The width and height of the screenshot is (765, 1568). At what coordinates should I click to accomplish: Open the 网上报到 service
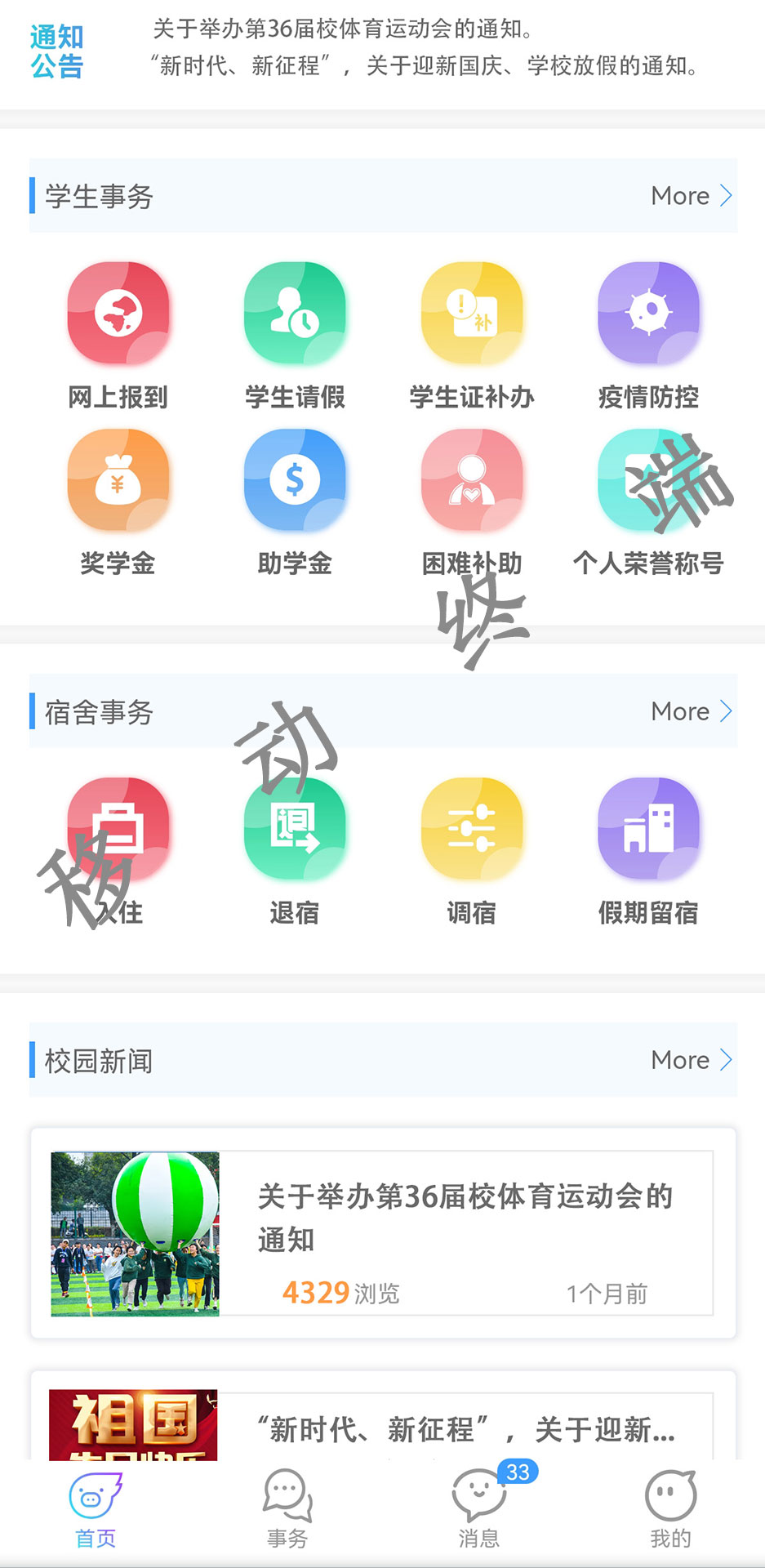pyautogui.click(x=118, y=313)
